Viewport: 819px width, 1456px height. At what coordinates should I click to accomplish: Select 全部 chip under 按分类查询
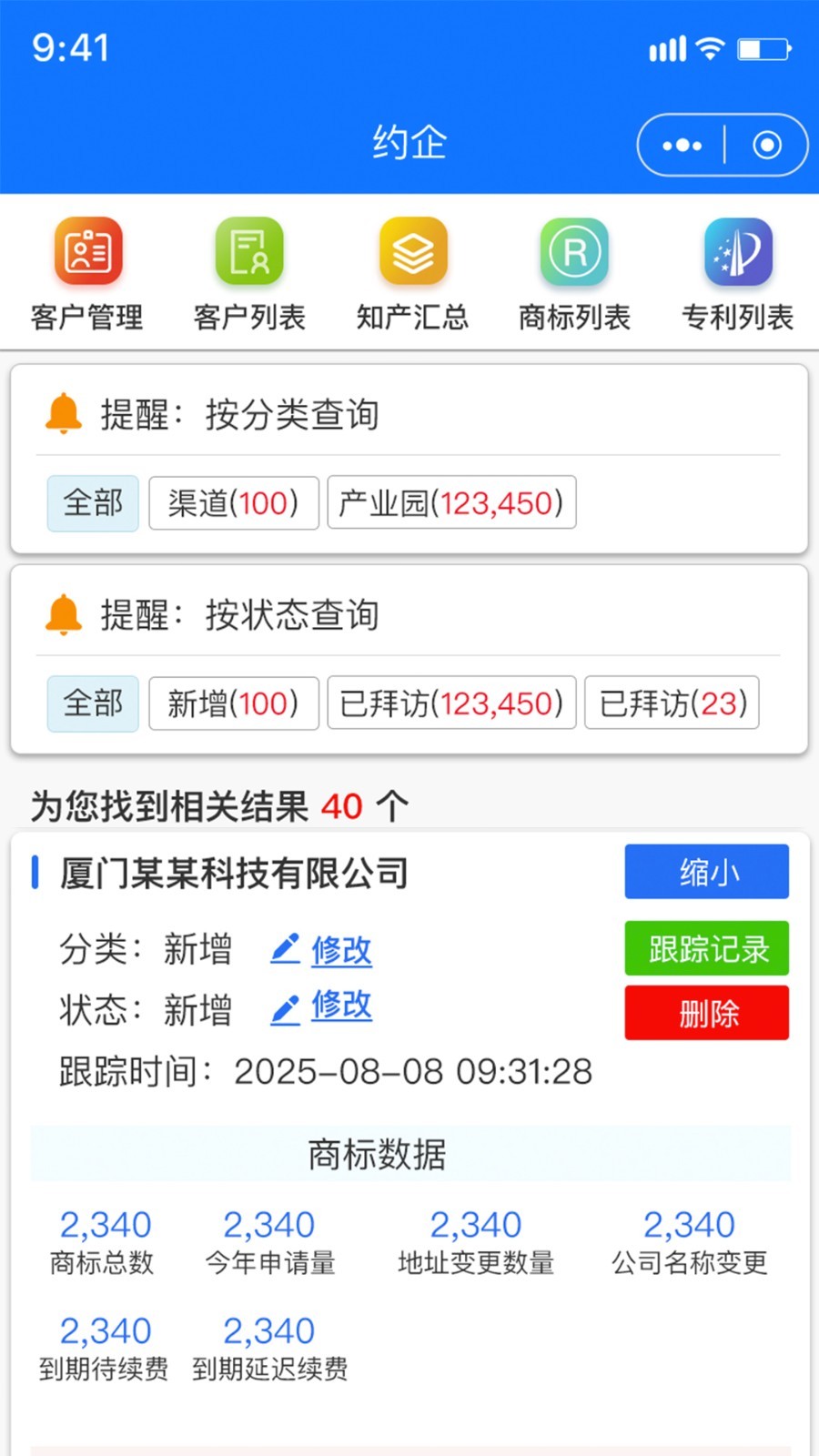(93, 502)
